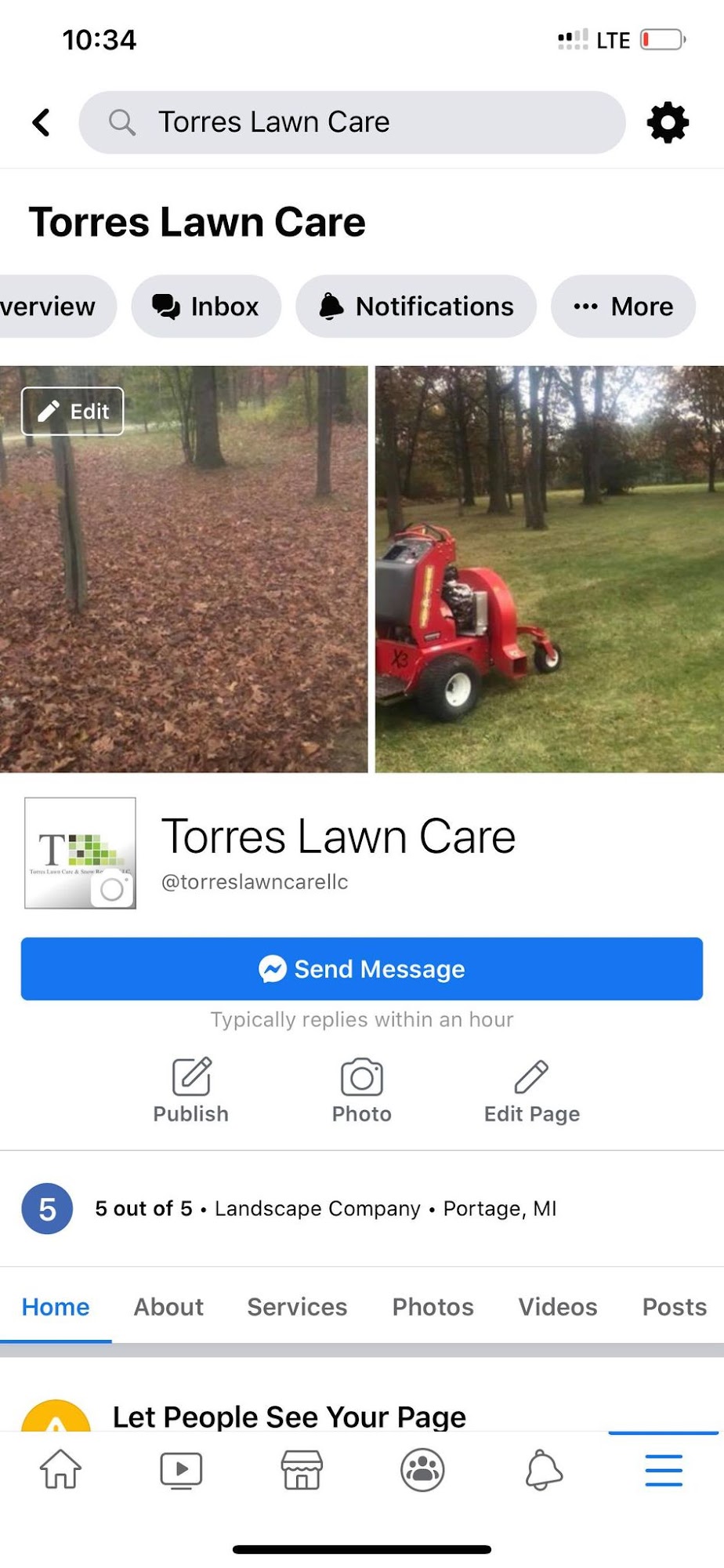Switch to the Videos tab
The width and height of the screenshot is (724, 1568).
(x=558, y=1307)
